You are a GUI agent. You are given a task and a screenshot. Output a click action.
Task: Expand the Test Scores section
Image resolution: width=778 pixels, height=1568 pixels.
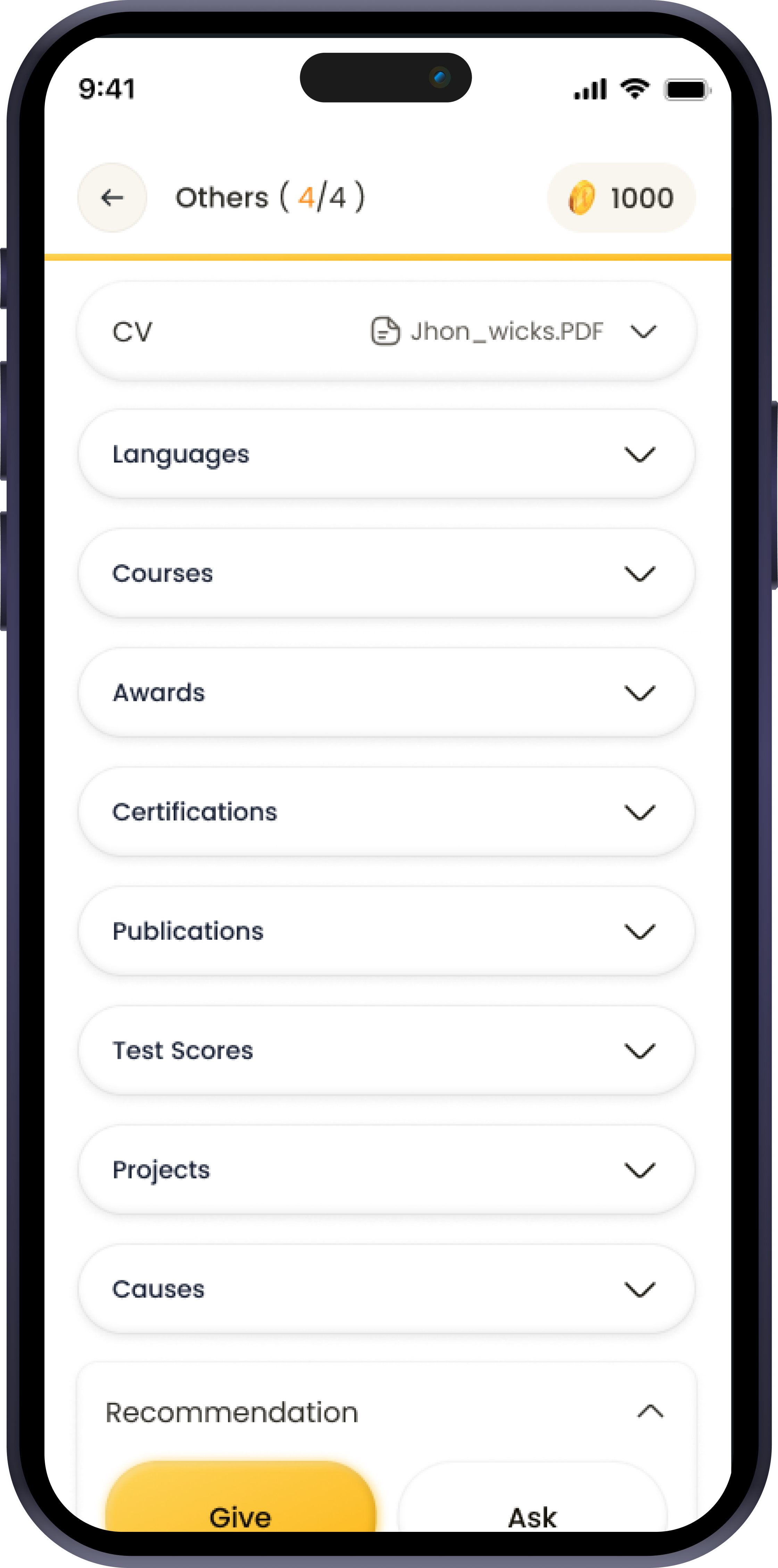pos(639,1051)
